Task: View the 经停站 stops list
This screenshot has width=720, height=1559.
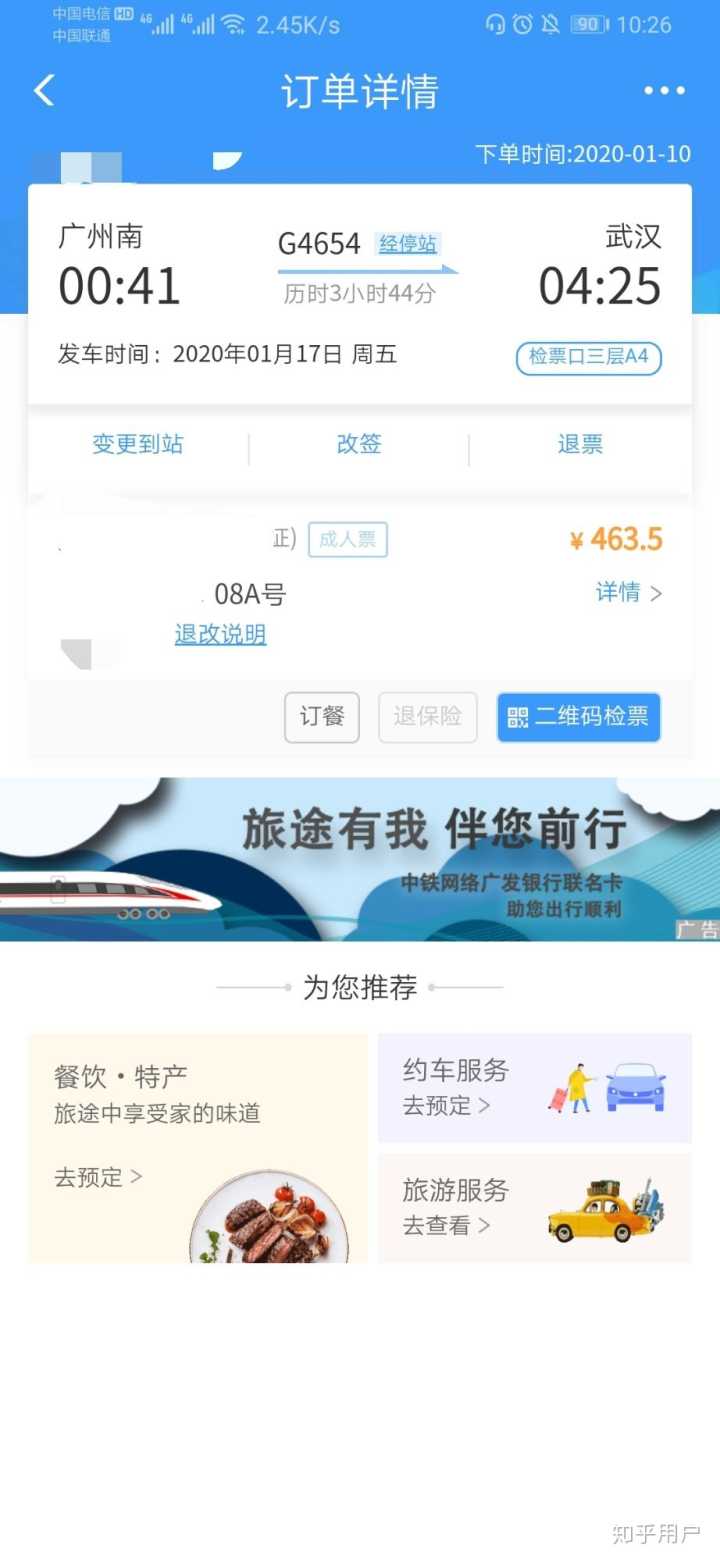Action: [x=408, y=243]
